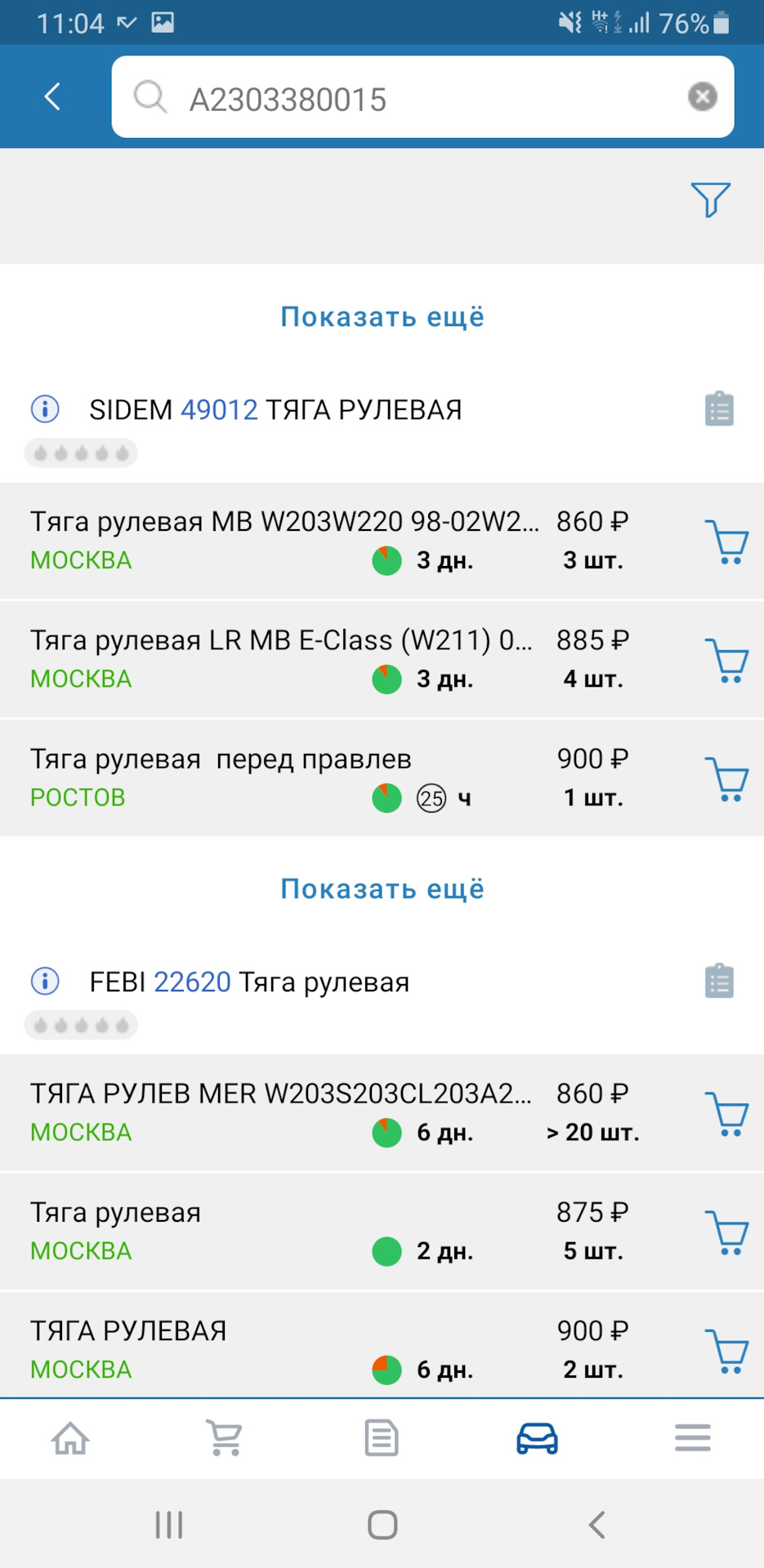764x1568 pixels.
Task: Expand more FEBI offers via Показать ещё
Action: 382,889
